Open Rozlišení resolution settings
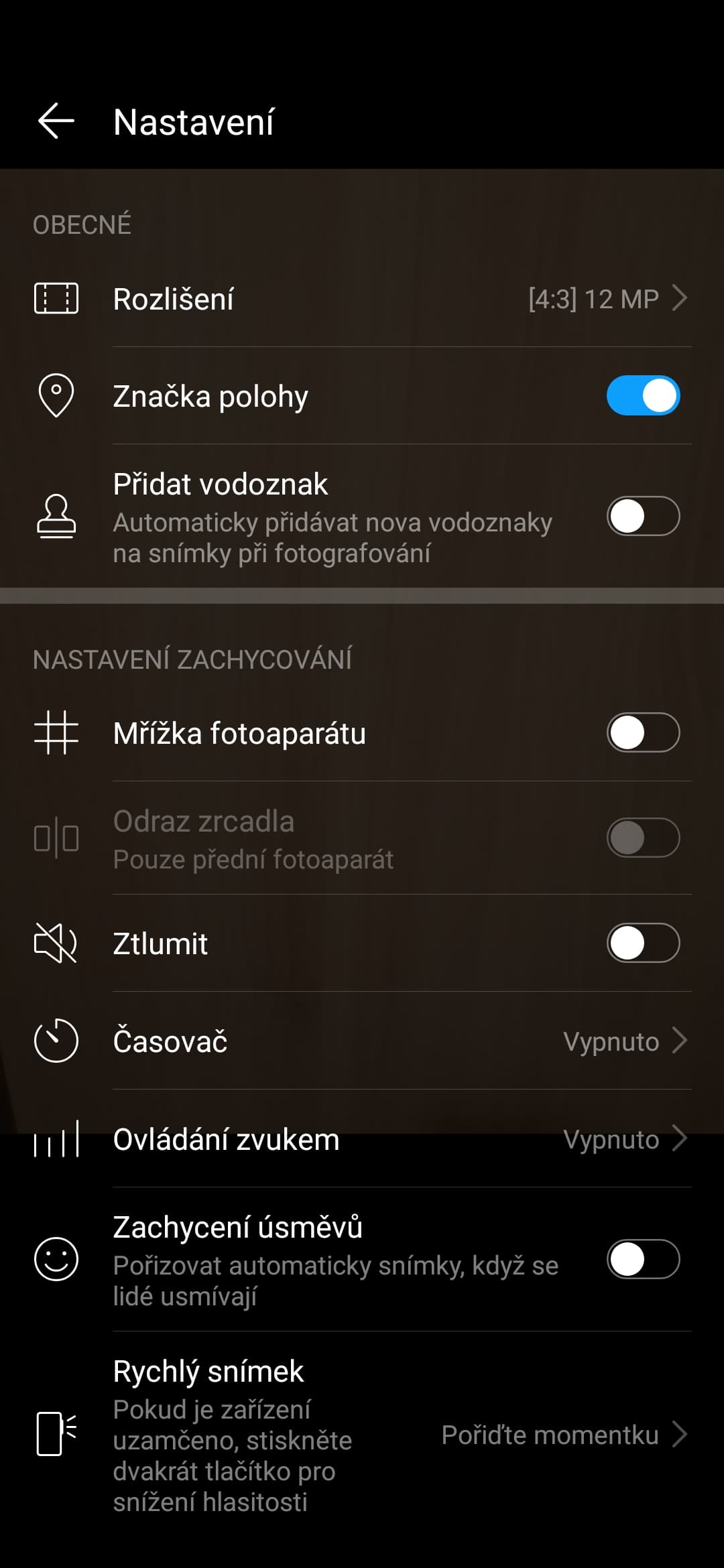 (x=362, y=299)
